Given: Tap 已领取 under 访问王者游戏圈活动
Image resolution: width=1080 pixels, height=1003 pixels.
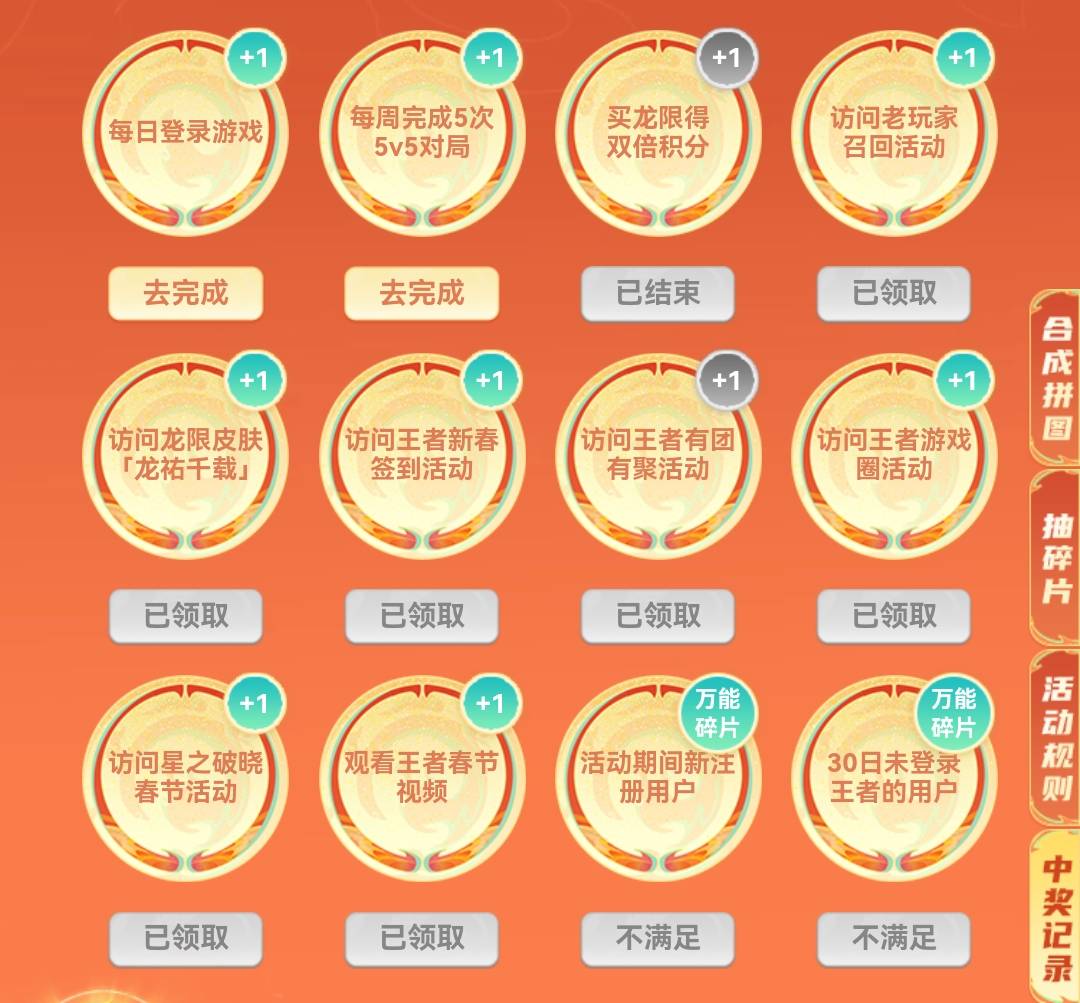Looking at the screenshot, I should [x=894, y=616].
